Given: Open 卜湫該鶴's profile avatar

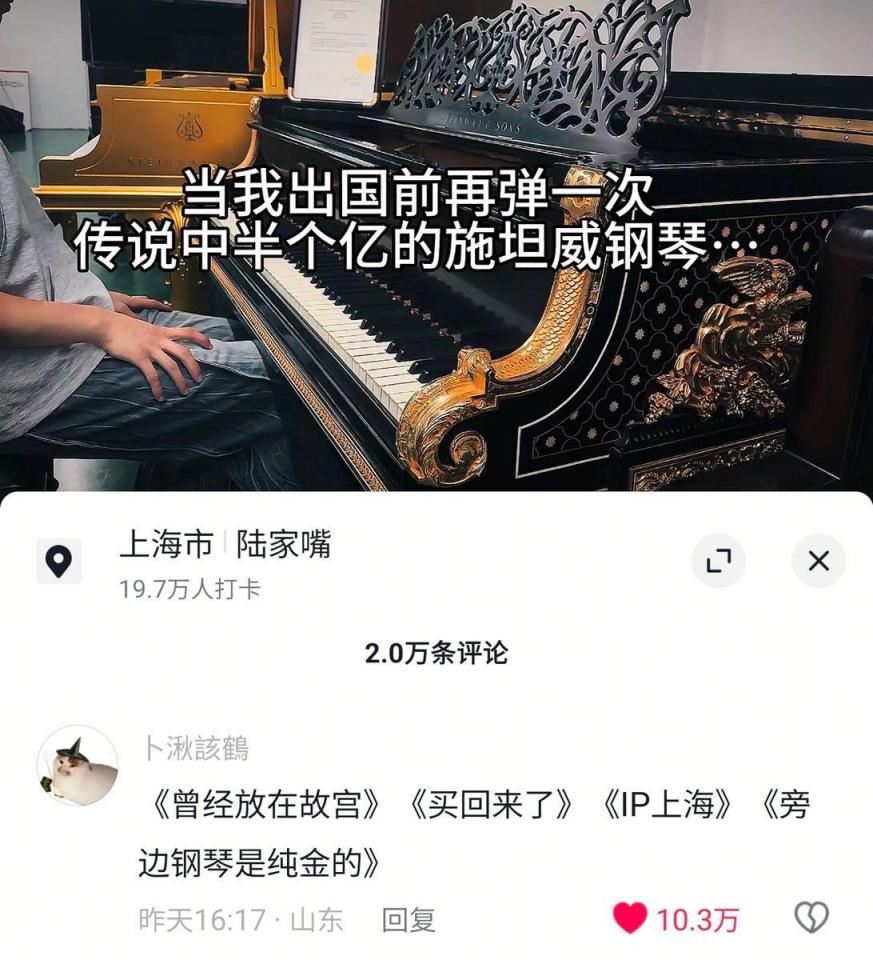Looking at the screenshot, I should (77, 766).
